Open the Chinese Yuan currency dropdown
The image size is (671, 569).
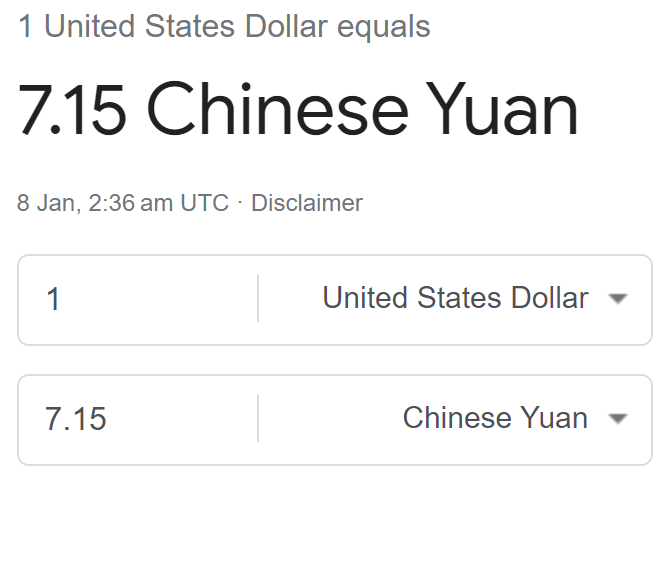512,418
